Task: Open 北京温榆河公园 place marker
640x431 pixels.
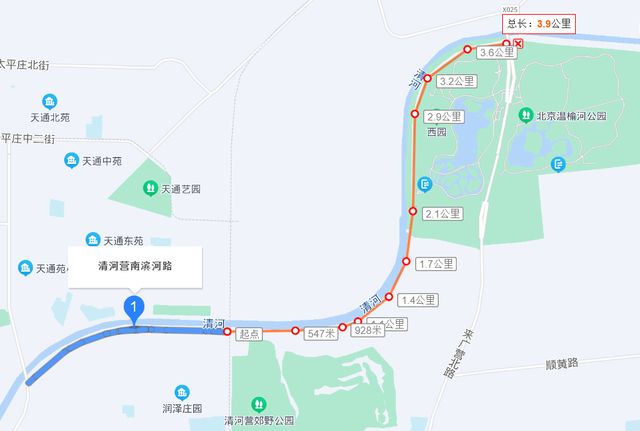Action: [526, 117]
